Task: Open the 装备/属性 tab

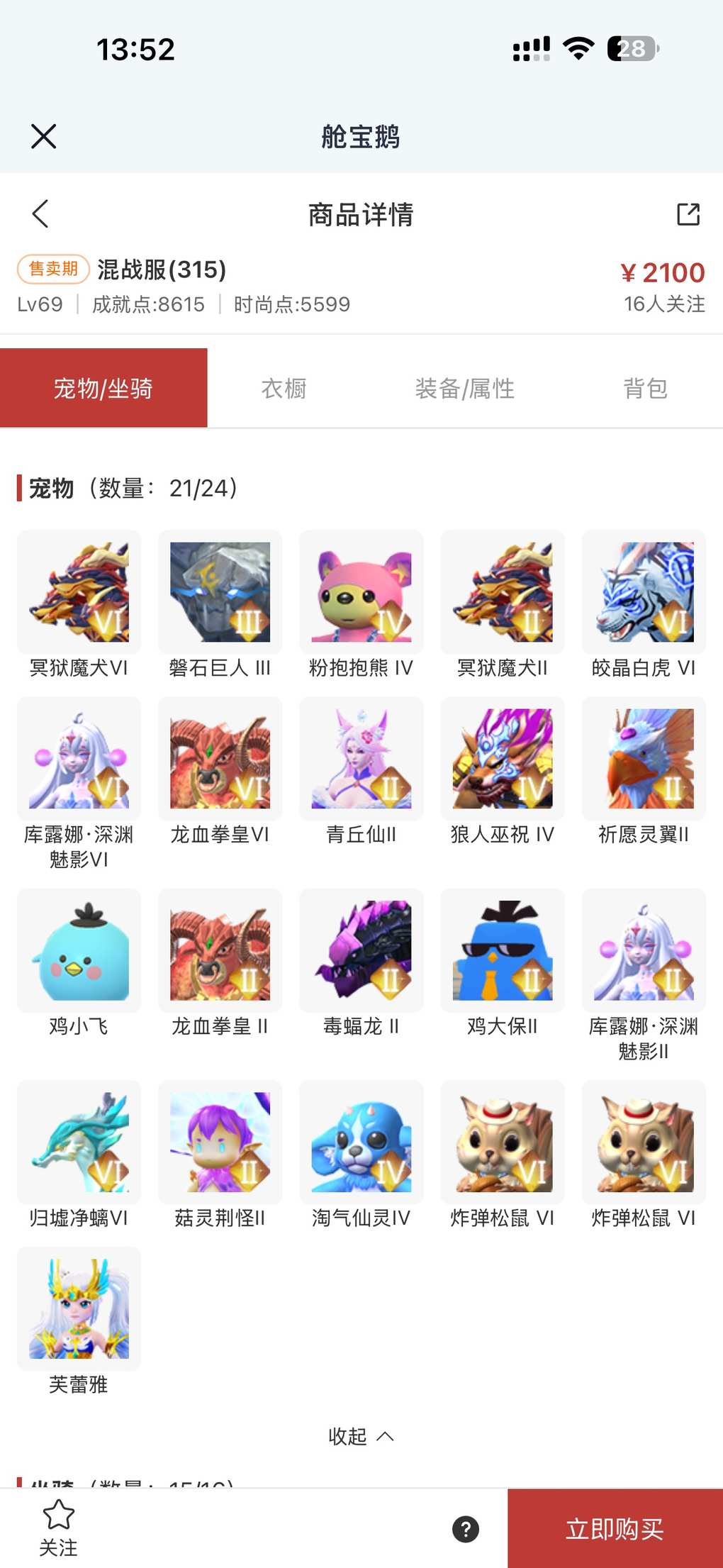Action: 465,389
